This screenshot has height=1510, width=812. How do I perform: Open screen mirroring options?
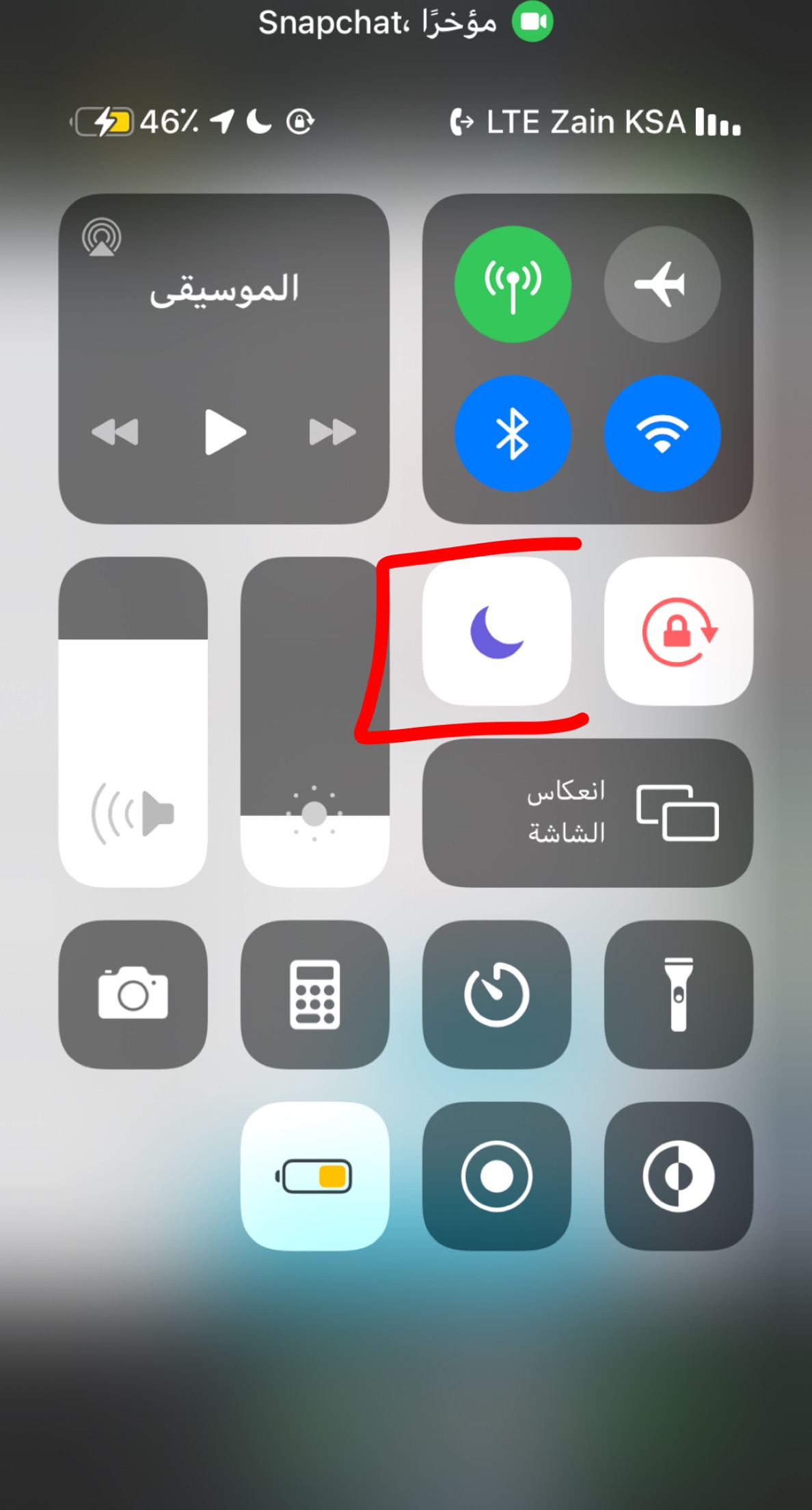click(587, 812)
